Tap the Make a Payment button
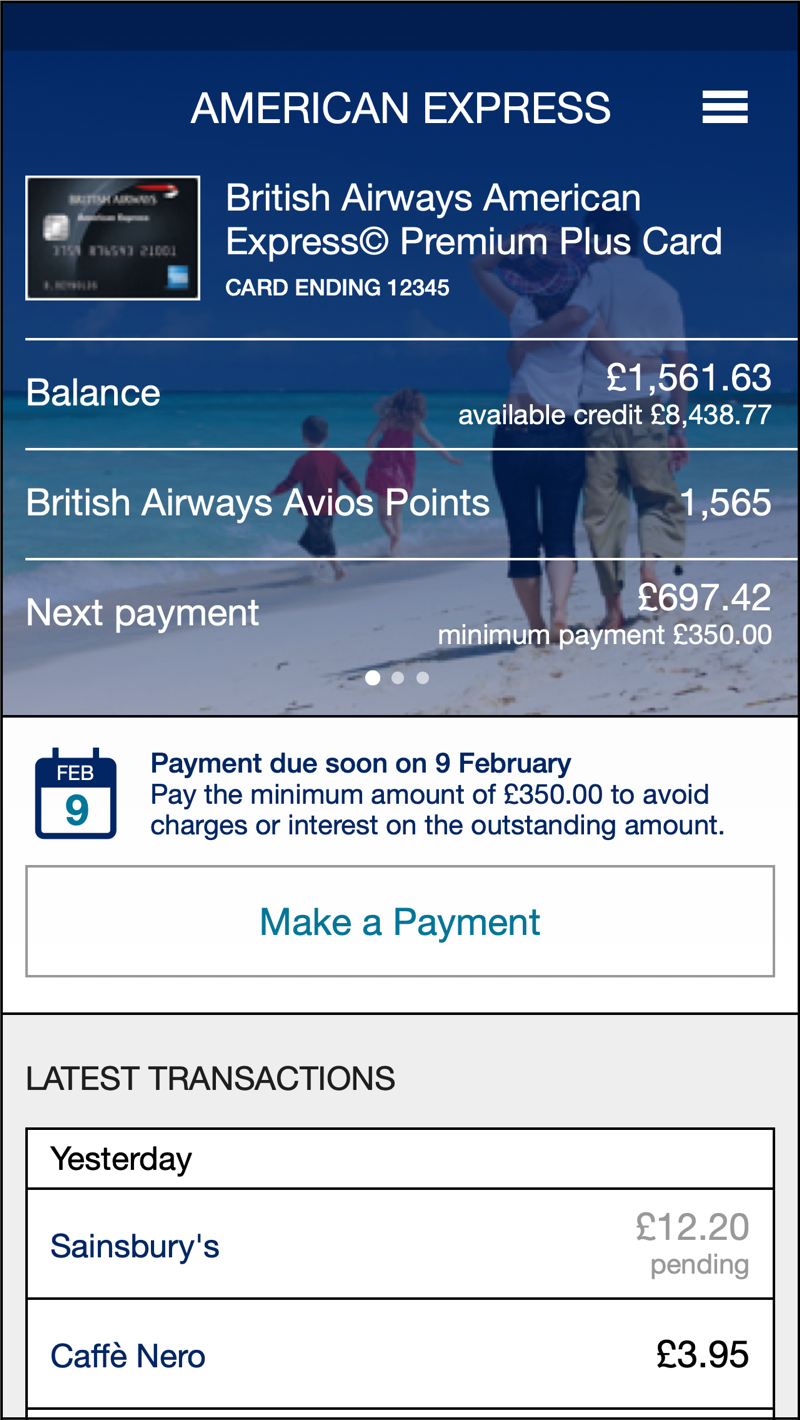Image resolution: width=800 pixels, height=1420 pixels. (x=400, y=921)
